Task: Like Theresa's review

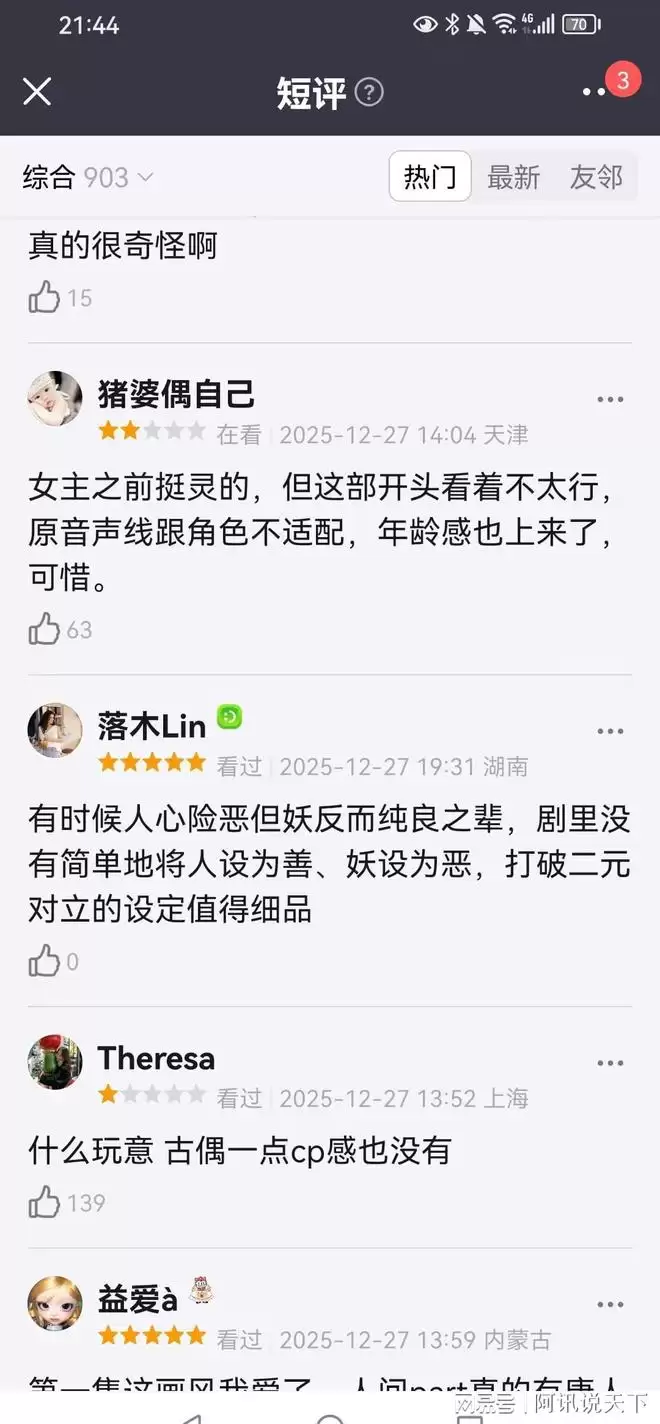Action: pos(45,1202)
